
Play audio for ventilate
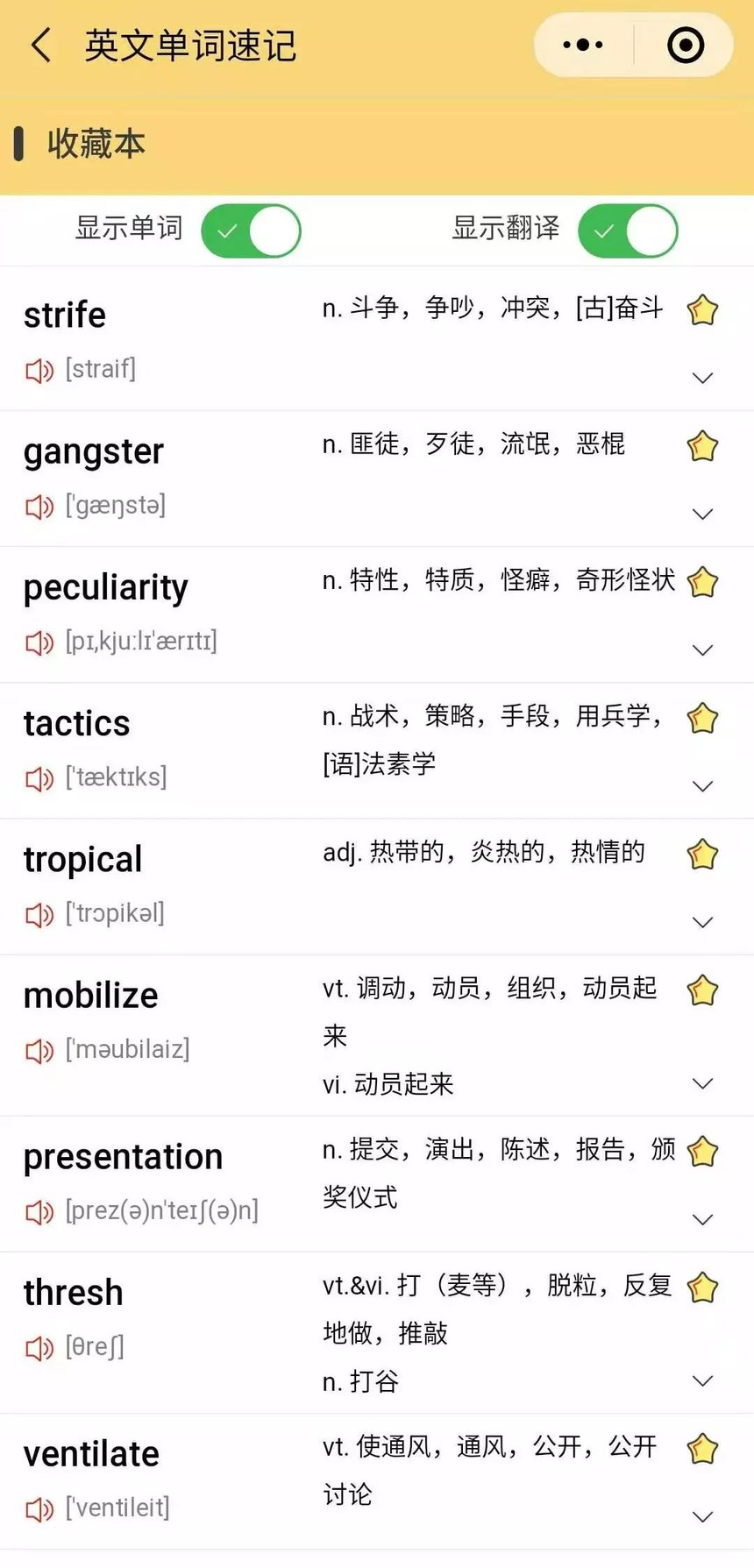tap(39, 1509)
